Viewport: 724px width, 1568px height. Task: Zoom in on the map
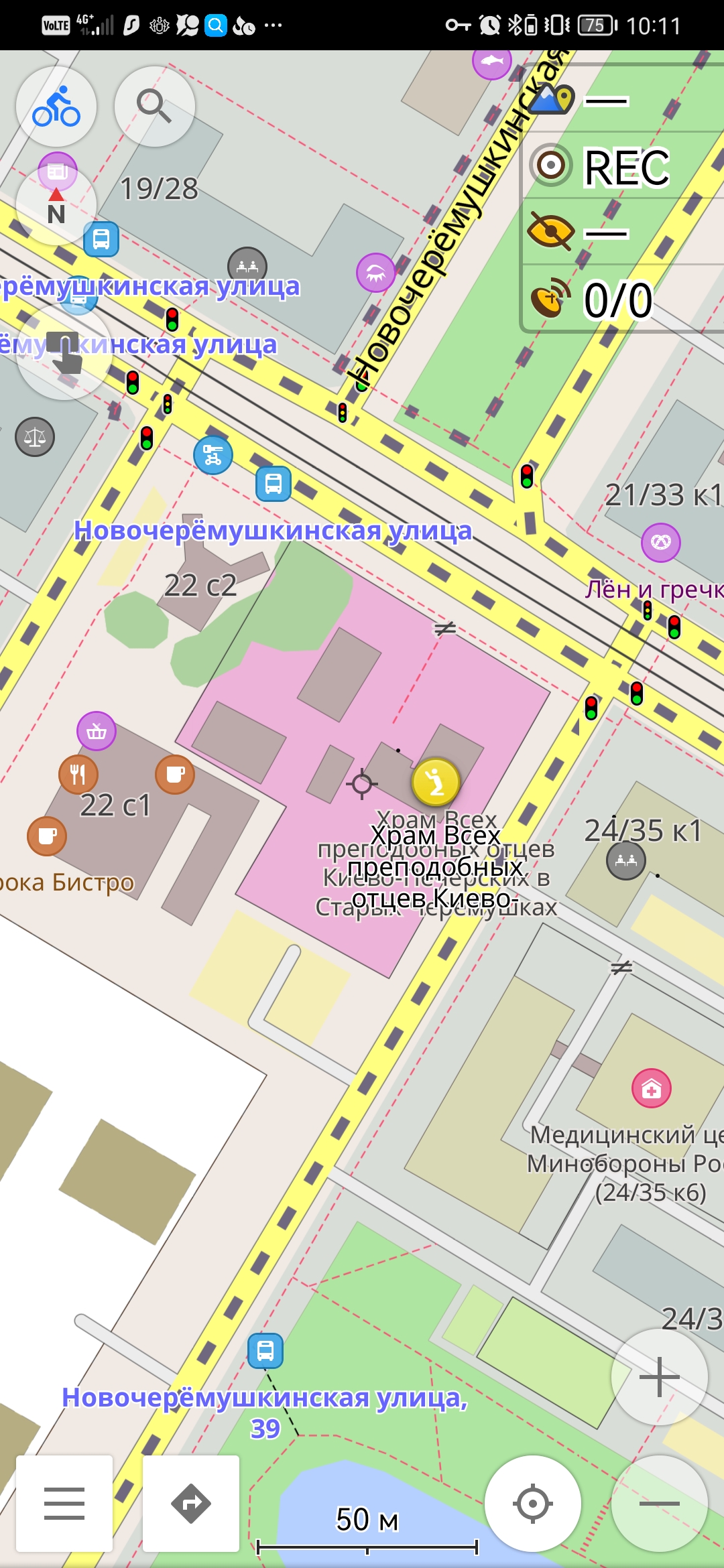(x=660, y=1377)
